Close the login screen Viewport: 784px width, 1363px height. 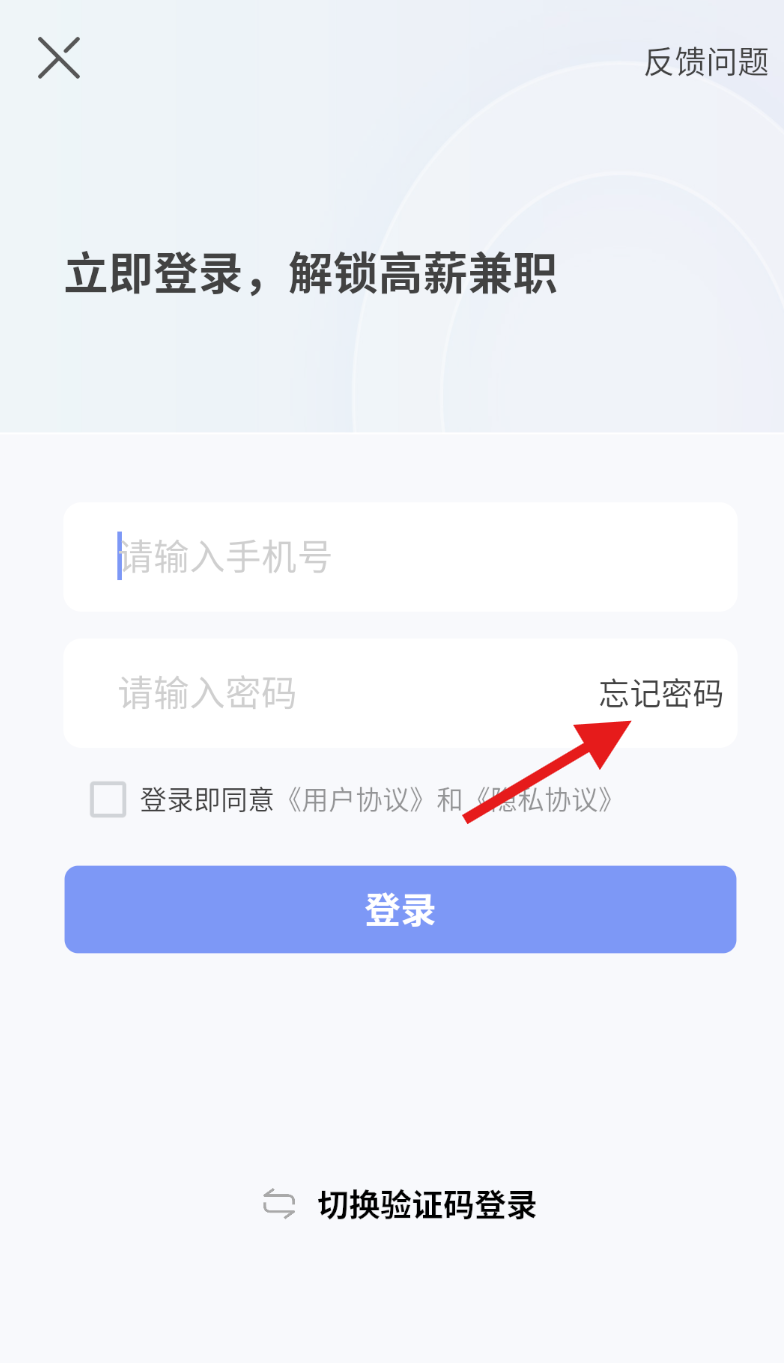[x=59, y=58]
